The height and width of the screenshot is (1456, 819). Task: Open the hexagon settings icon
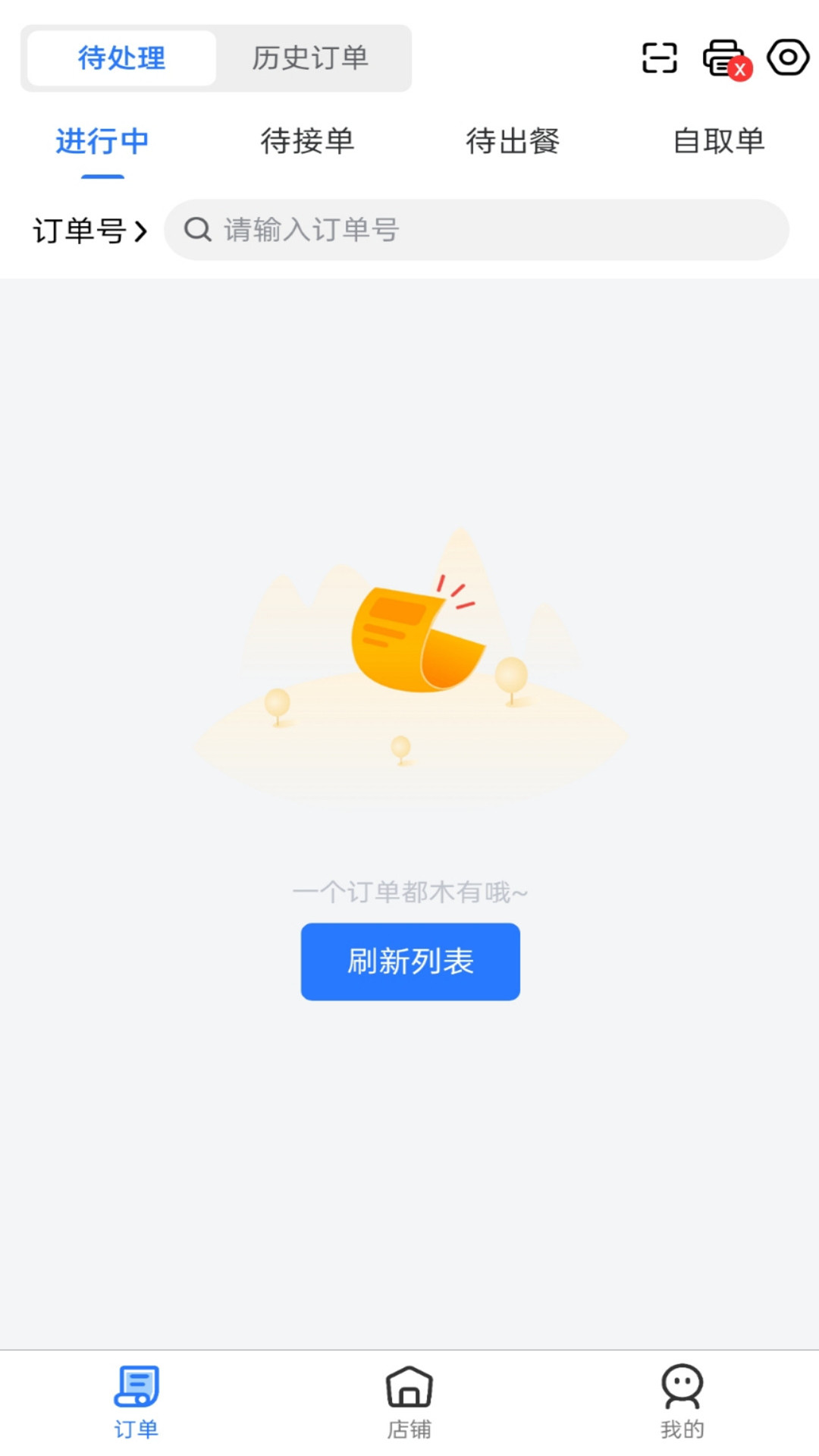click(x=788, y=58)
